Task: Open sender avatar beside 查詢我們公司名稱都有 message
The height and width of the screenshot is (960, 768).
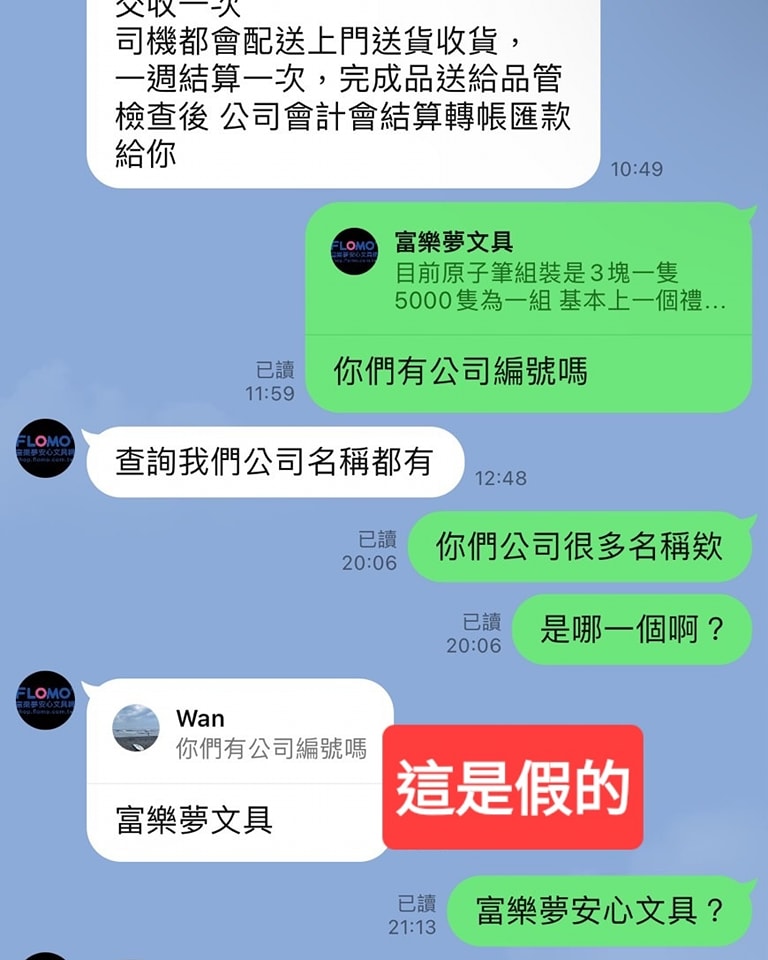Action: pyautogui.click(x=45, y=448)
